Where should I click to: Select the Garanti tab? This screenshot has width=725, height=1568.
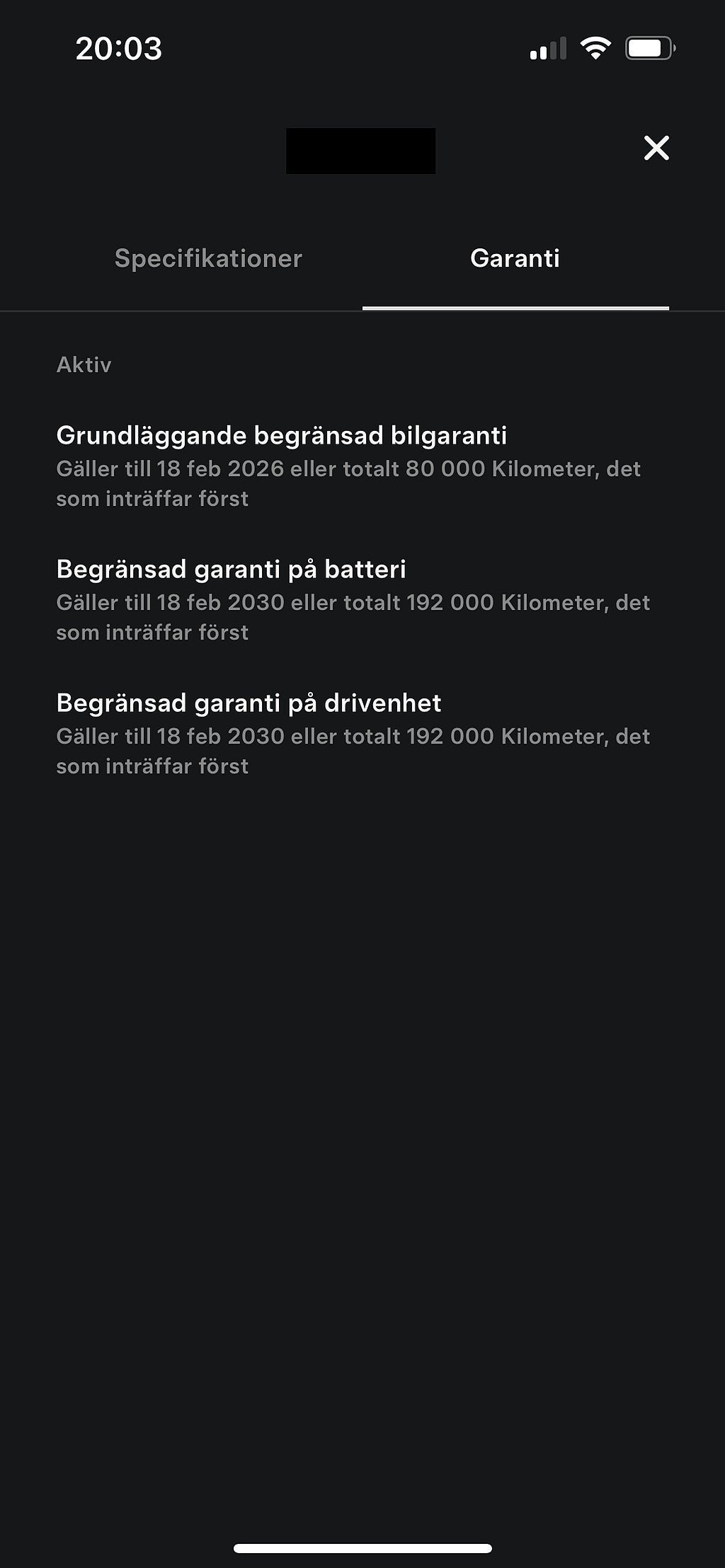(515, 259)
